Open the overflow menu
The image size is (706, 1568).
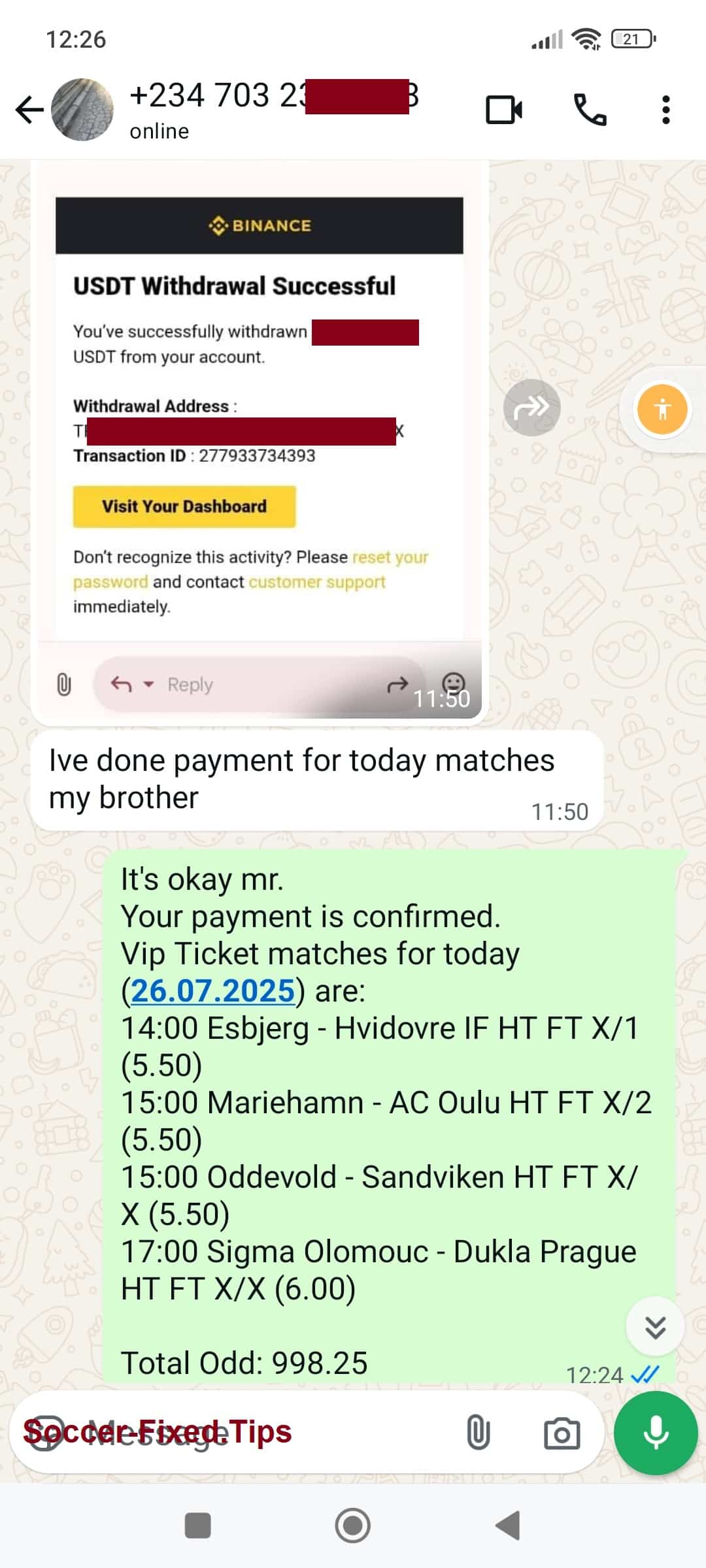665,110
